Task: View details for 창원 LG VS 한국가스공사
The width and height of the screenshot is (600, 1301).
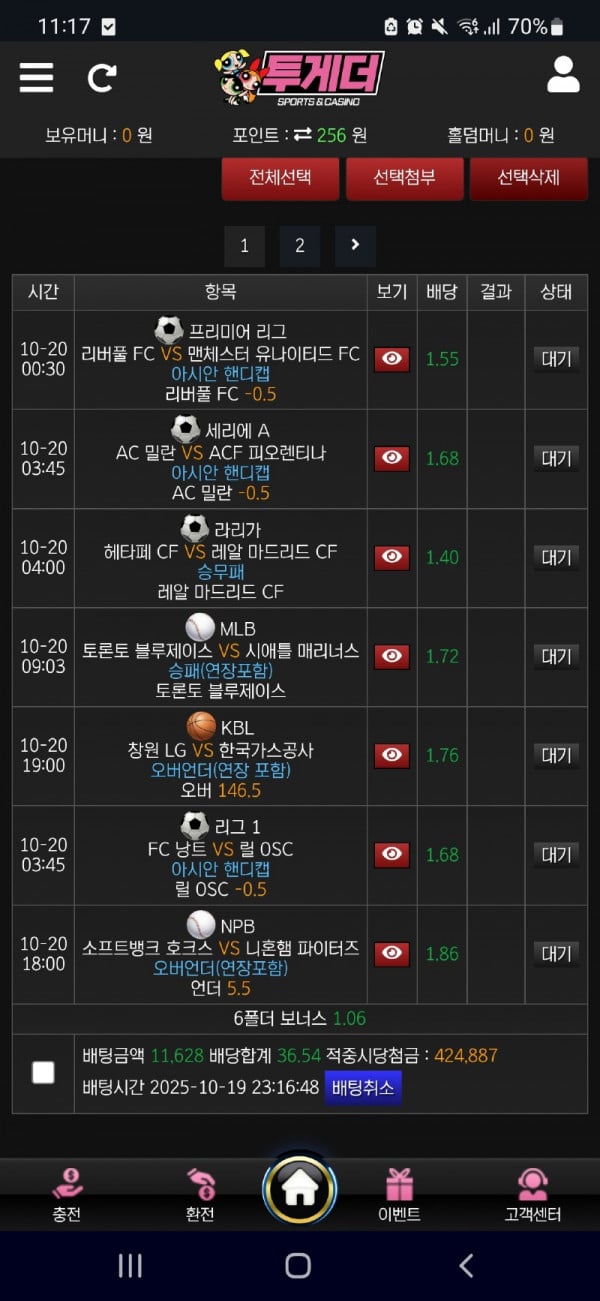Action: [x=392, y=755]
